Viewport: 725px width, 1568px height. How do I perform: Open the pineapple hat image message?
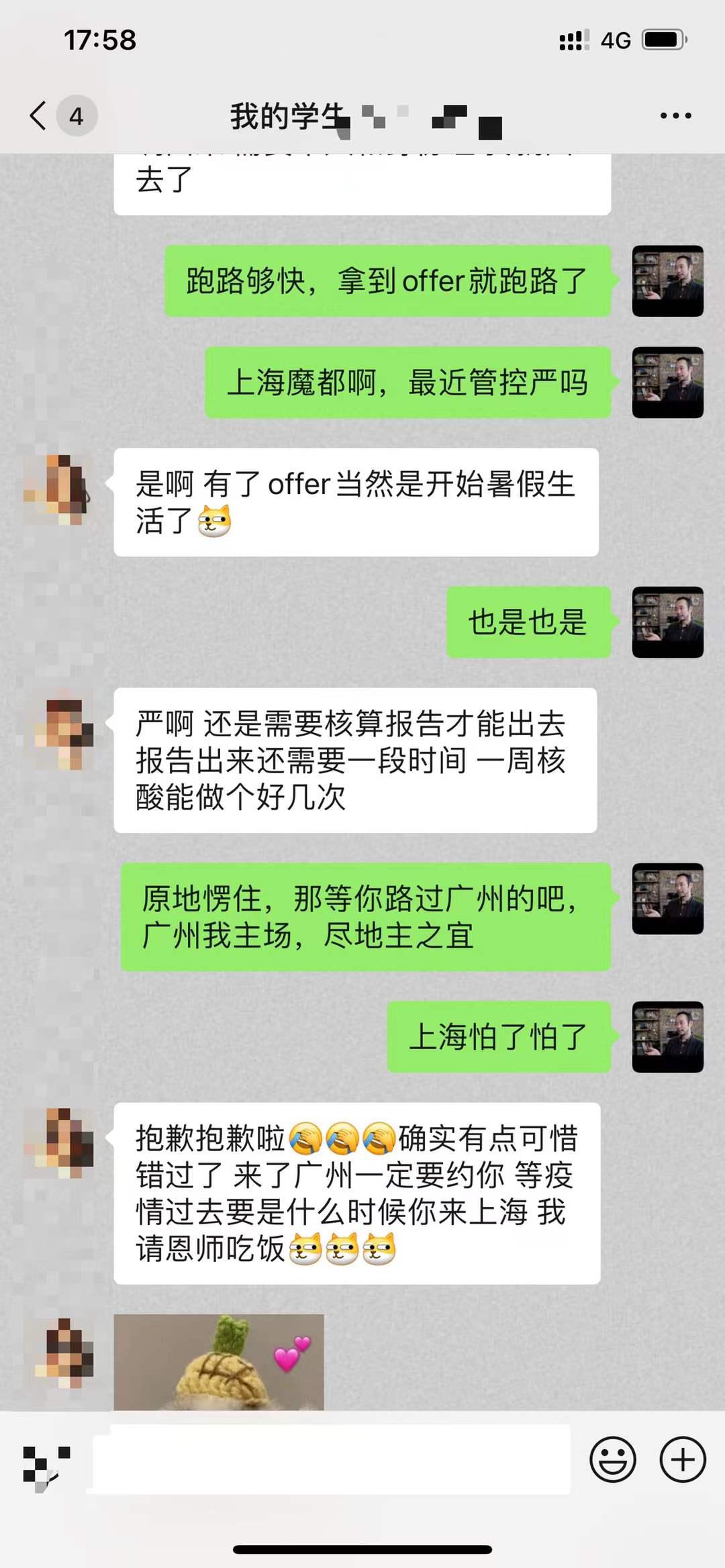click(219, 1361)
